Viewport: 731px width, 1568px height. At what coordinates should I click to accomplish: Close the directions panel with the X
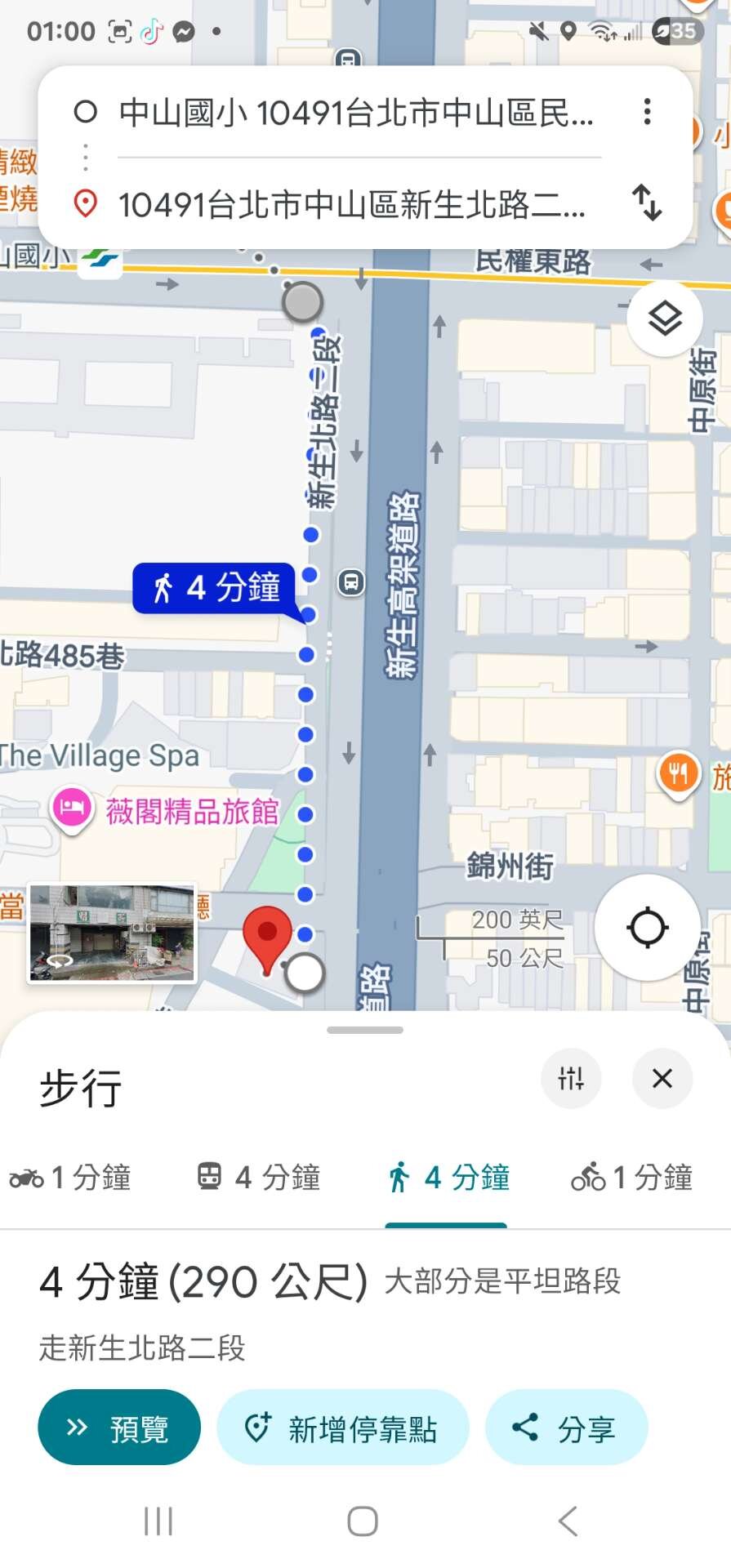tap(662, 1078)
